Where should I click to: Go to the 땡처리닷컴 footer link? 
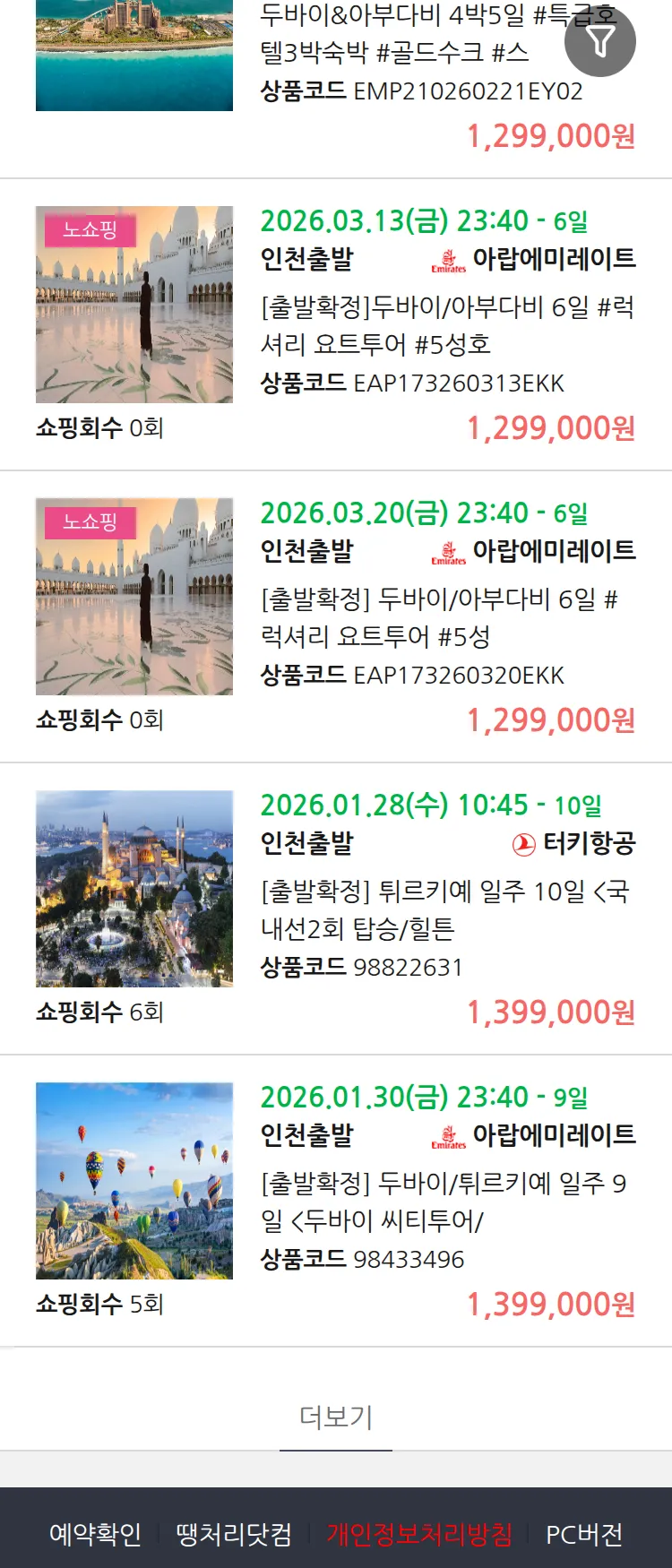[234, 1534]
